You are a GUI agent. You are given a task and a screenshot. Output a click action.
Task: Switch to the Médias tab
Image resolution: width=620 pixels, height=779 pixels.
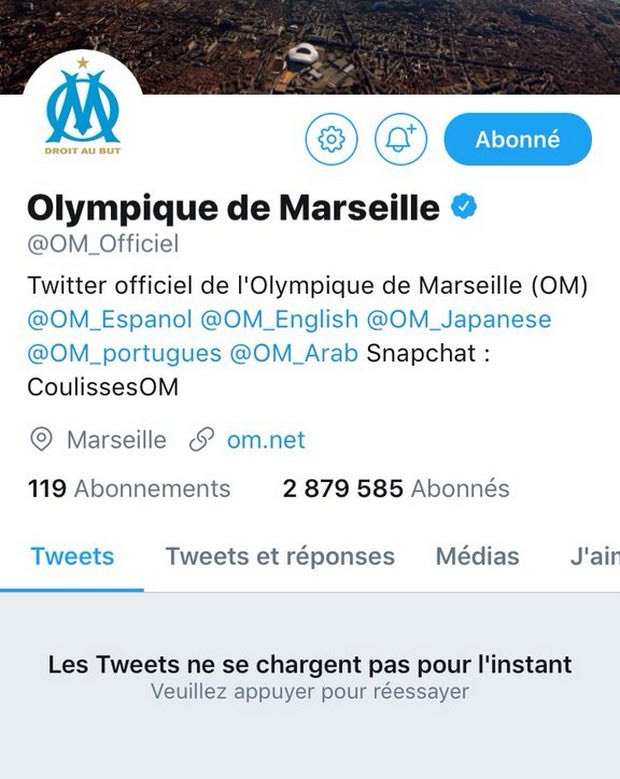[477, 557]
